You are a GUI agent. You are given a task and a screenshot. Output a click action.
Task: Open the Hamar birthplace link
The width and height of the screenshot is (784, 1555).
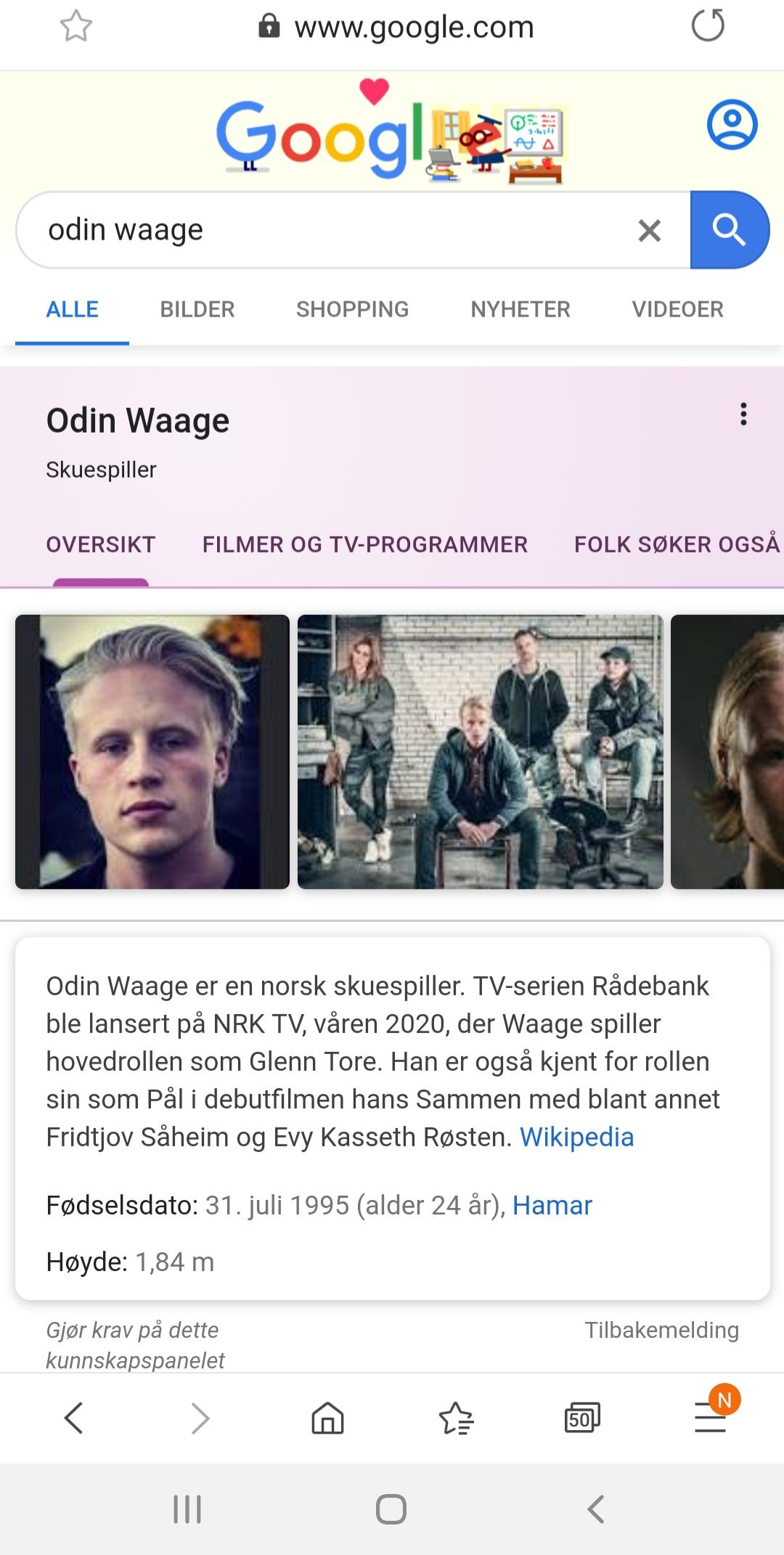coord(552,1205)
